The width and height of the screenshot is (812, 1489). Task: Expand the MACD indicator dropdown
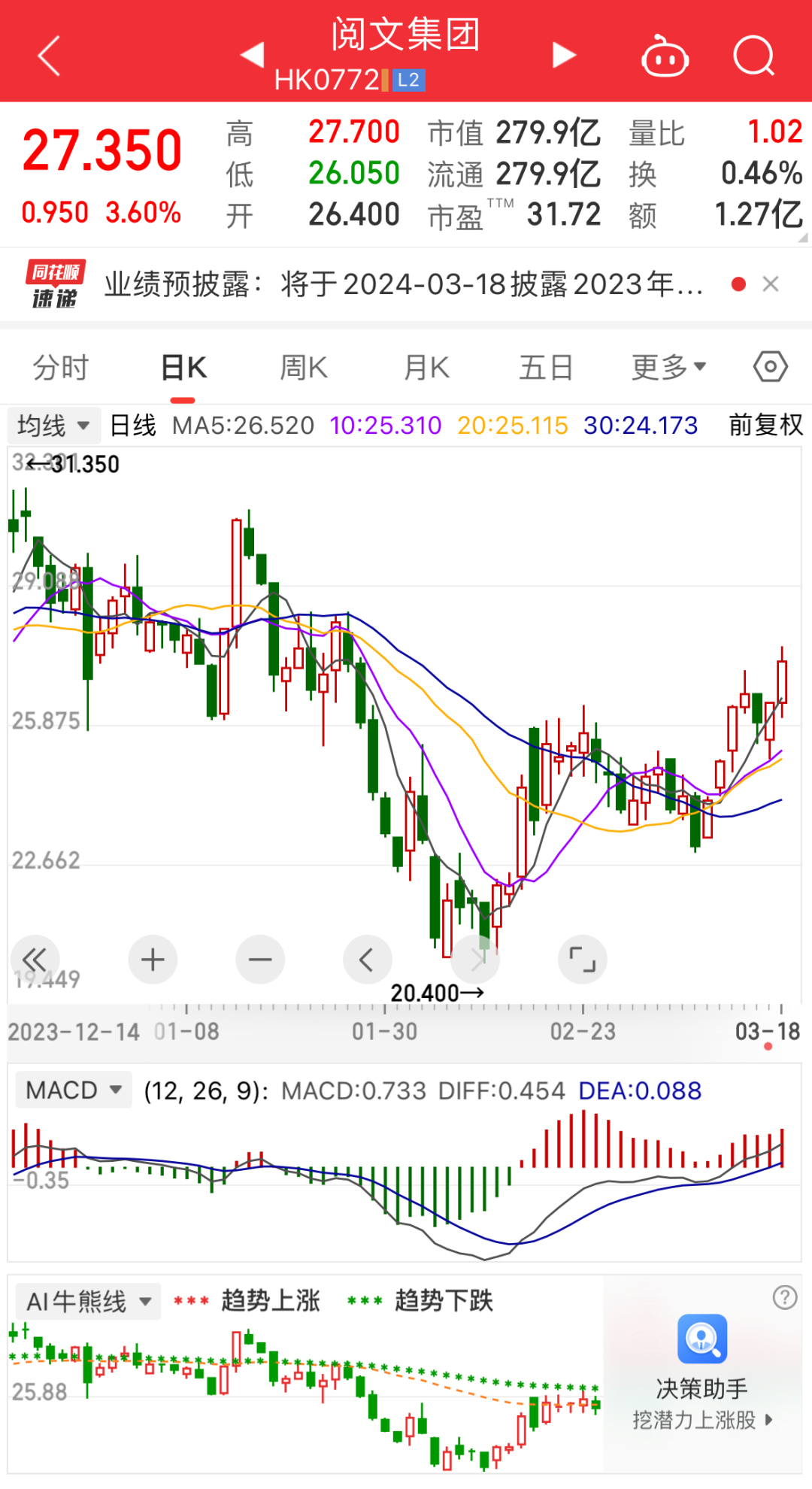pyautogui.click(x=73, y=1090)
